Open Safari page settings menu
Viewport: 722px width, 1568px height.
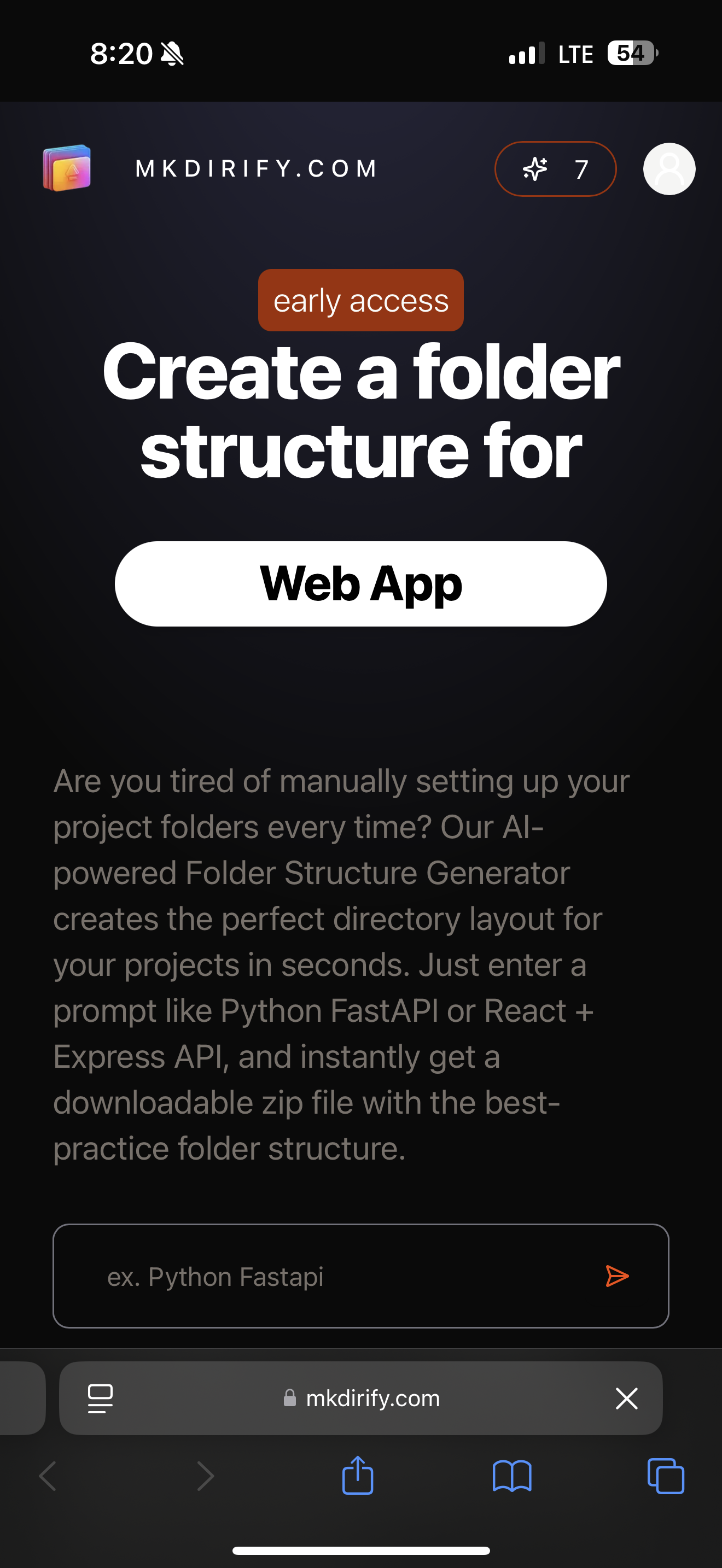[x=101, y=1398]
